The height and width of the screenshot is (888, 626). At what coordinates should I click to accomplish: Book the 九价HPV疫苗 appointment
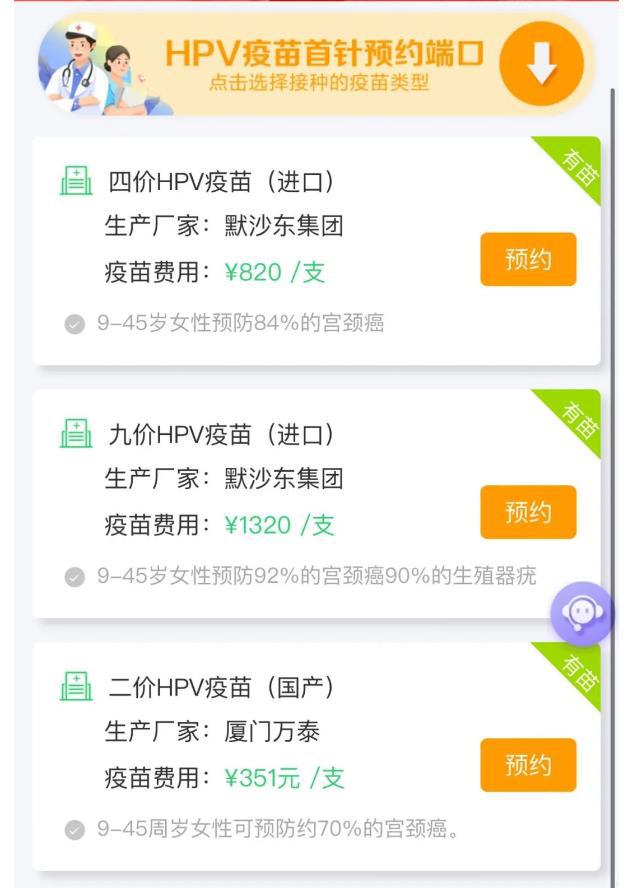[528, 513]
